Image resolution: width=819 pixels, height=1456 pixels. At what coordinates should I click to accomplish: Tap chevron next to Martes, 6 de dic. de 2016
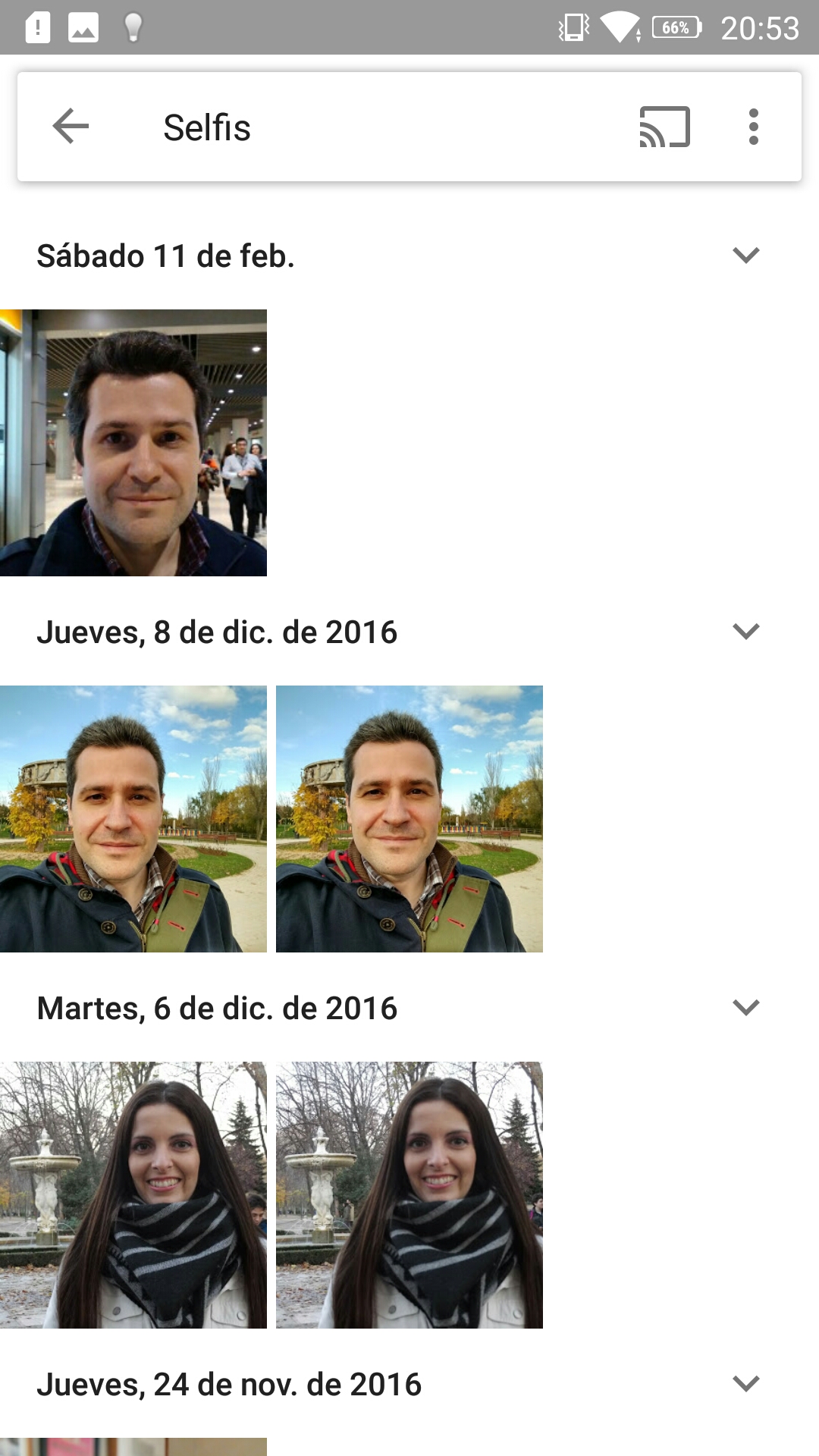coord(746,1008)
